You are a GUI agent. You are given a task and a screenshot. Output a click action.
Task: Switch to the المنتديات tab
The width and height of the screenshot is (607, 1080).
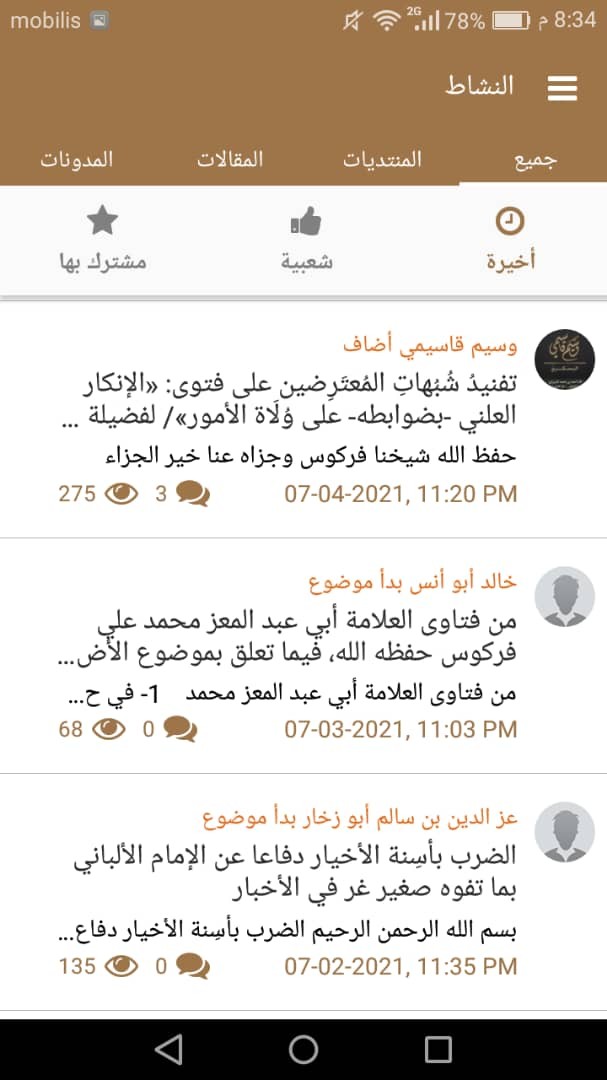pyautogui.click(x=383, y=160)
